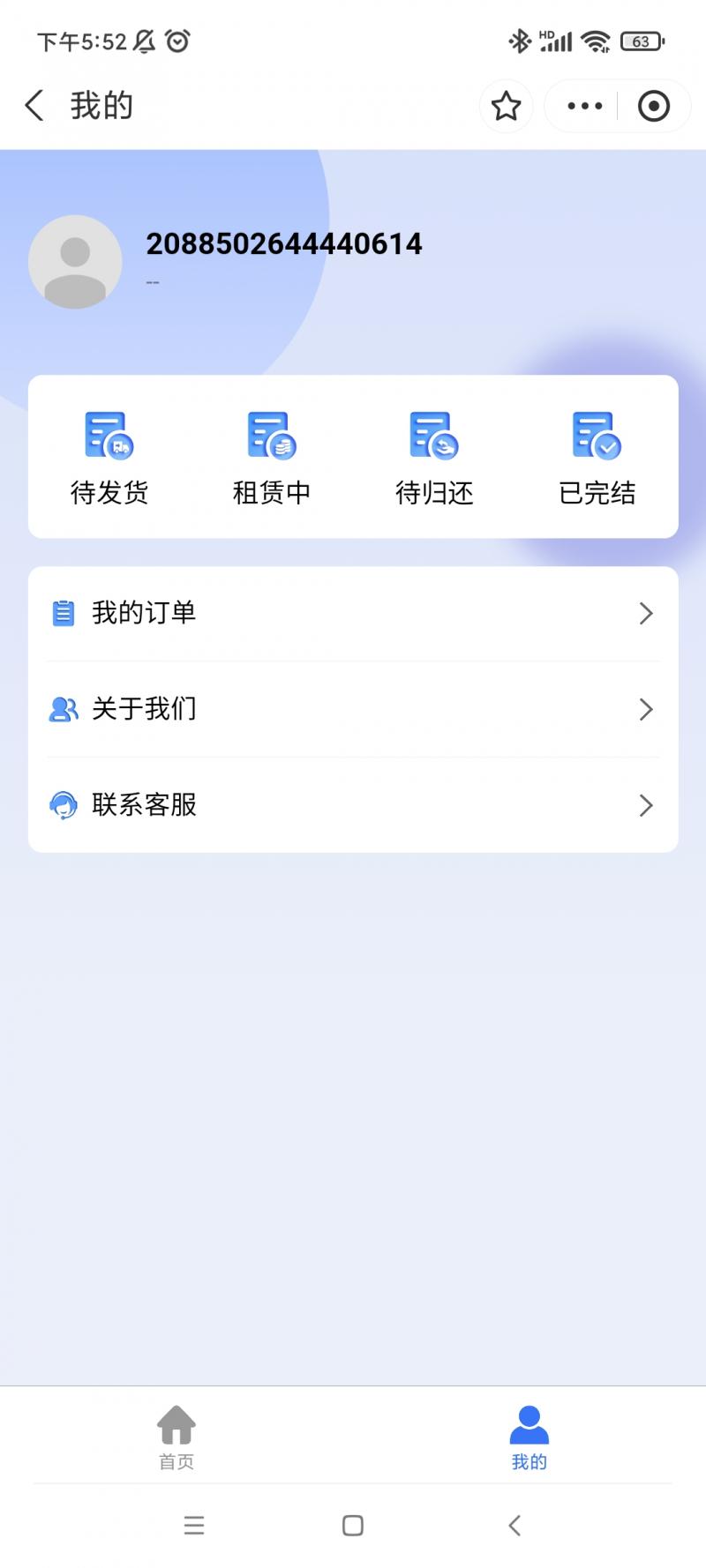View 待发货 orders
706x1568 pixels.
coord(109,458)
